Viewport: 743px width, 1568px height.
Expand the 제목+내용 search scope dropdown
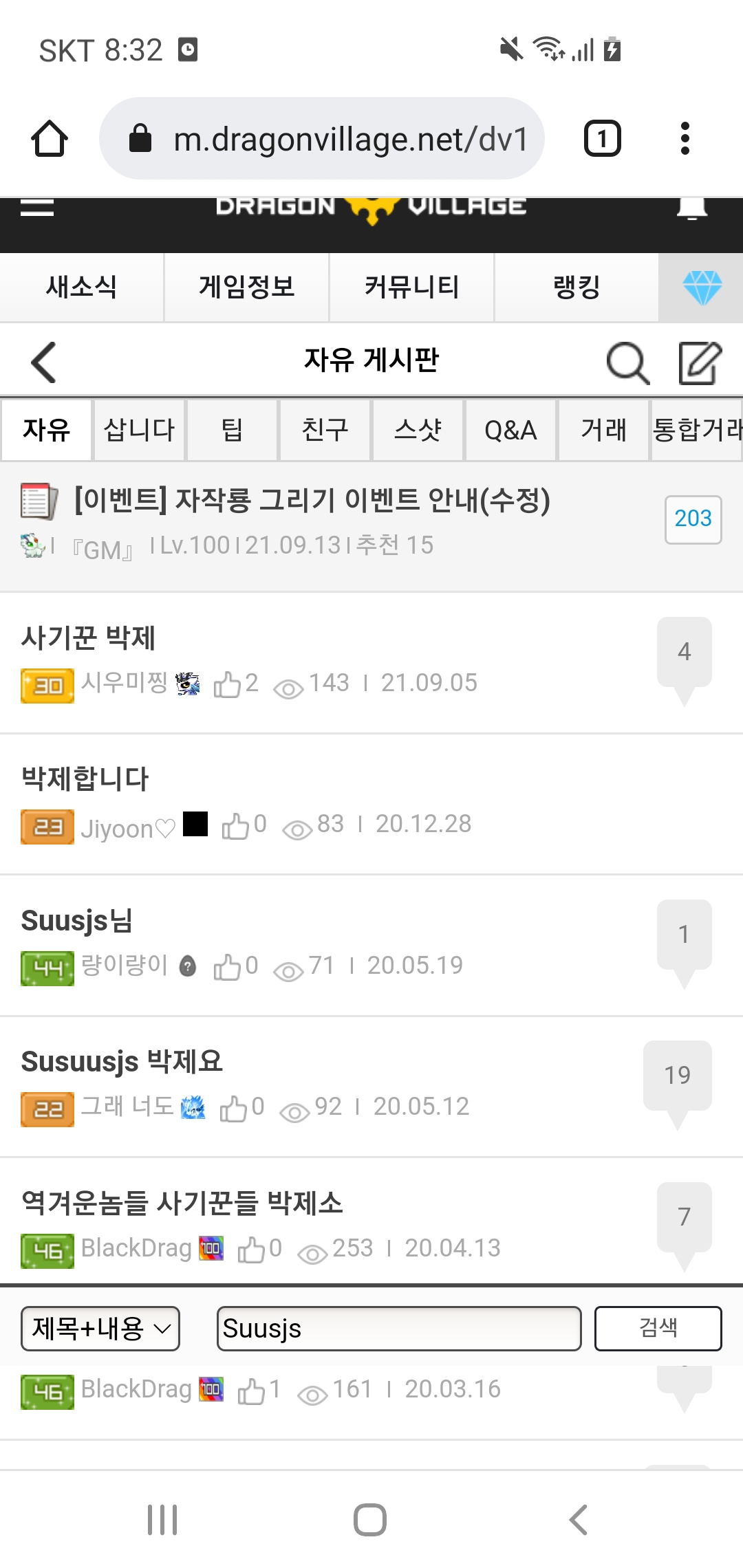(101, 1329)
